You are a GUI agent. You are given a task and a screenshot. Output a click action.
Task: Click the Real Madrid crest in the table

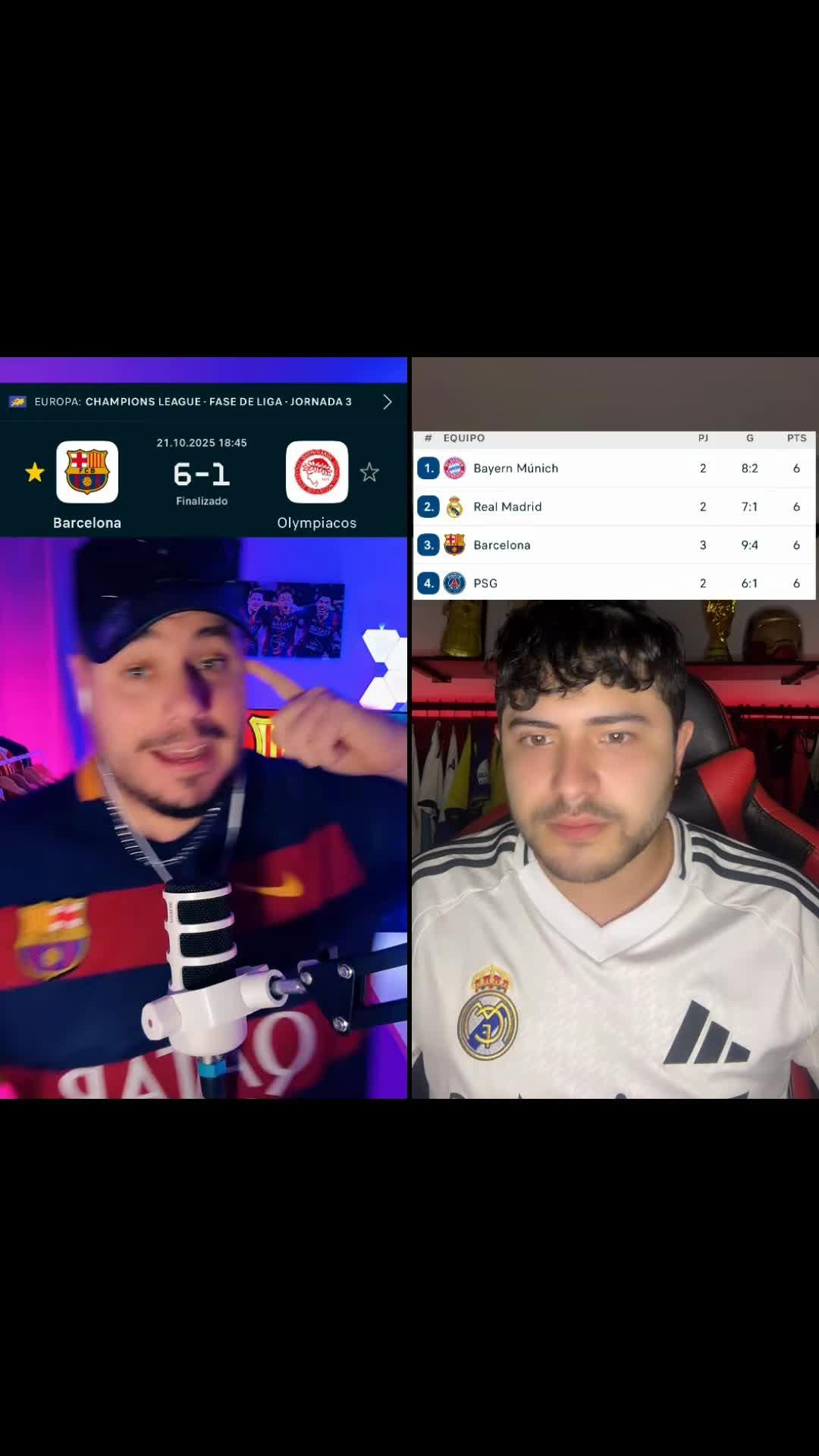454,507
